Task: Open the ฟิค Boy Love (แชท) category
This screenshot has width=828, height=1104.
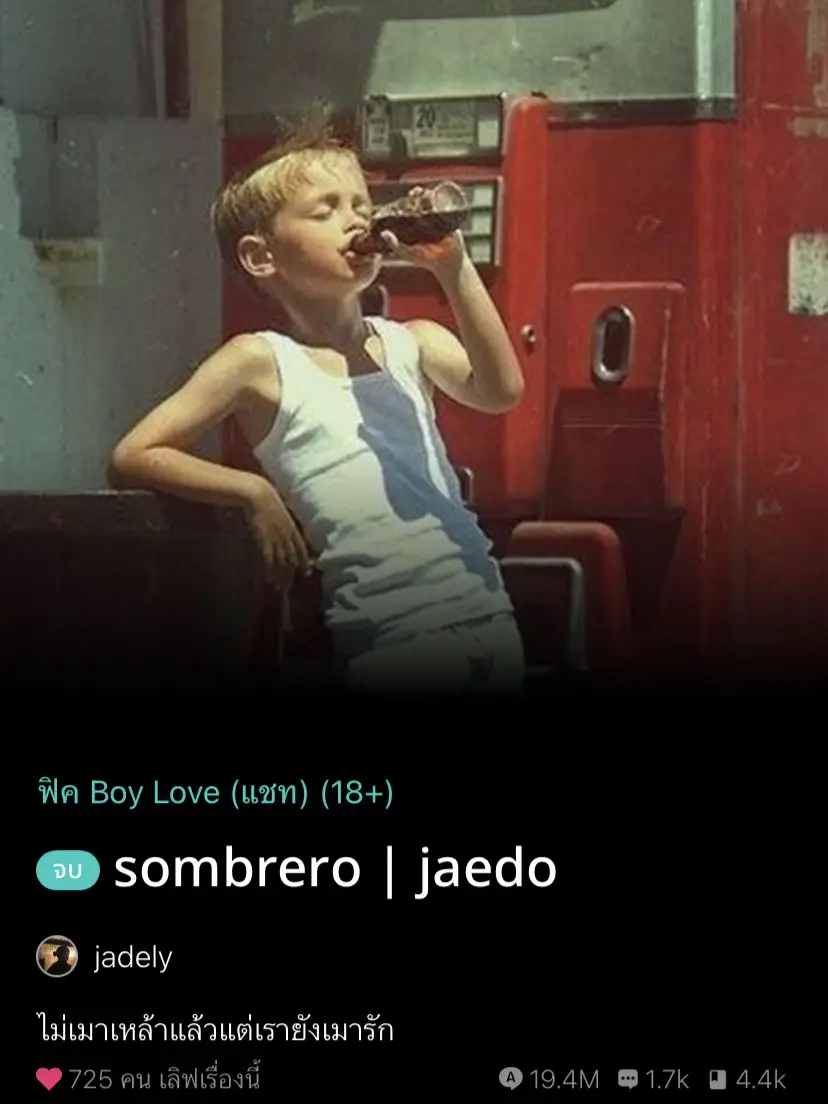Action: [215, 793]
